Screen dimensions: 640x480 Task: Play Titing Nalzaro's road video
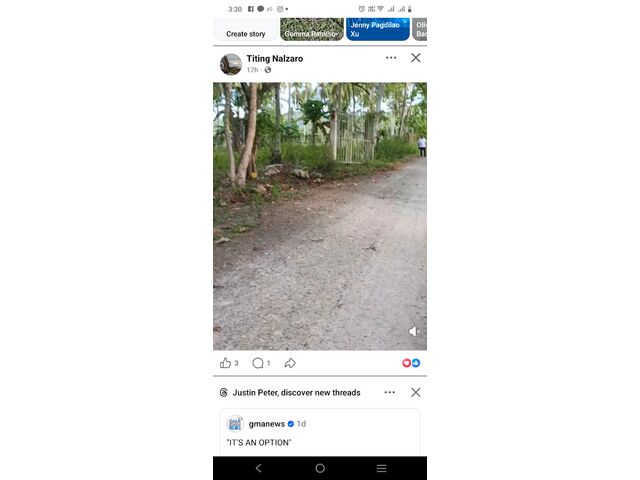(x=320, y=215)
